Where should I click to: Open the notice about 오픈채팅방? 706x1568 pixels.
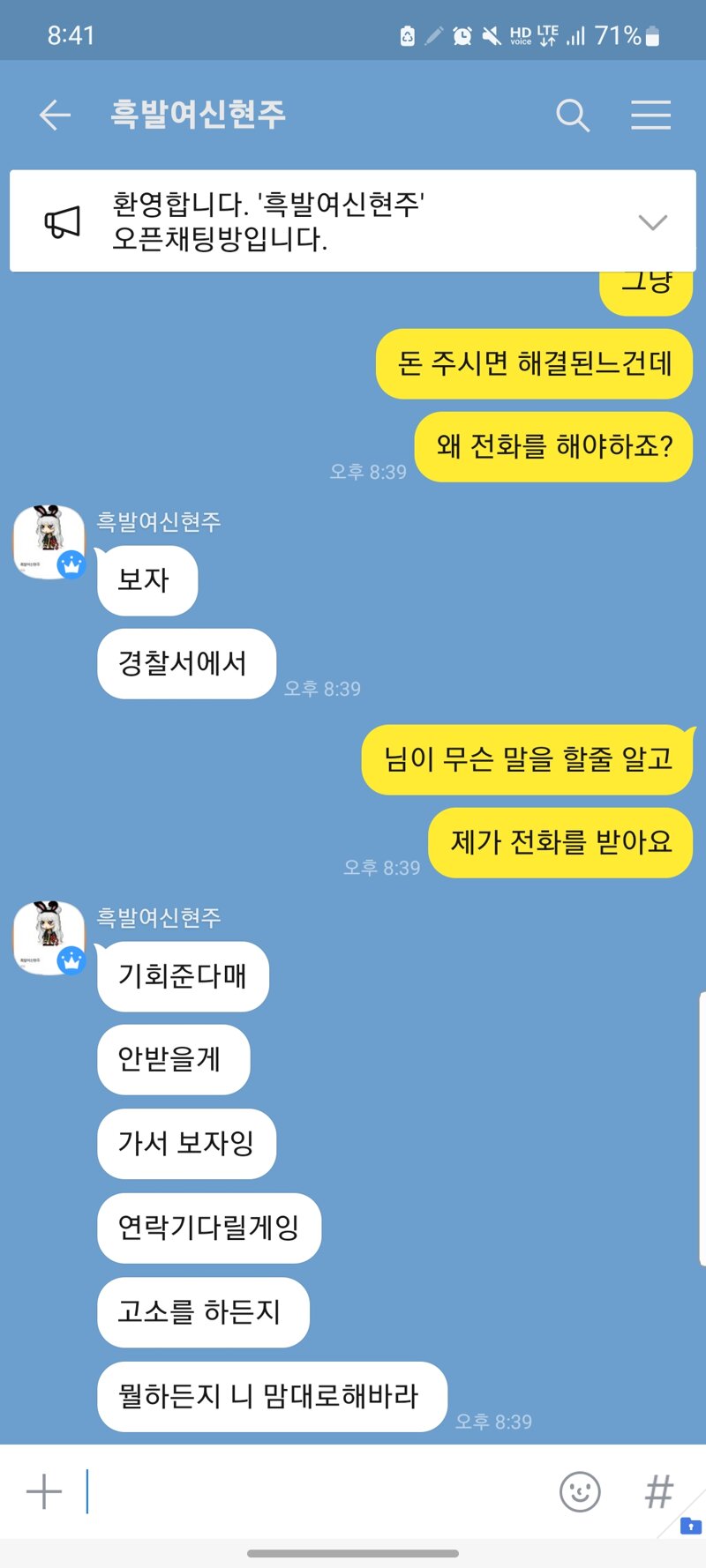pyautogui.click(x=265, y=221)
